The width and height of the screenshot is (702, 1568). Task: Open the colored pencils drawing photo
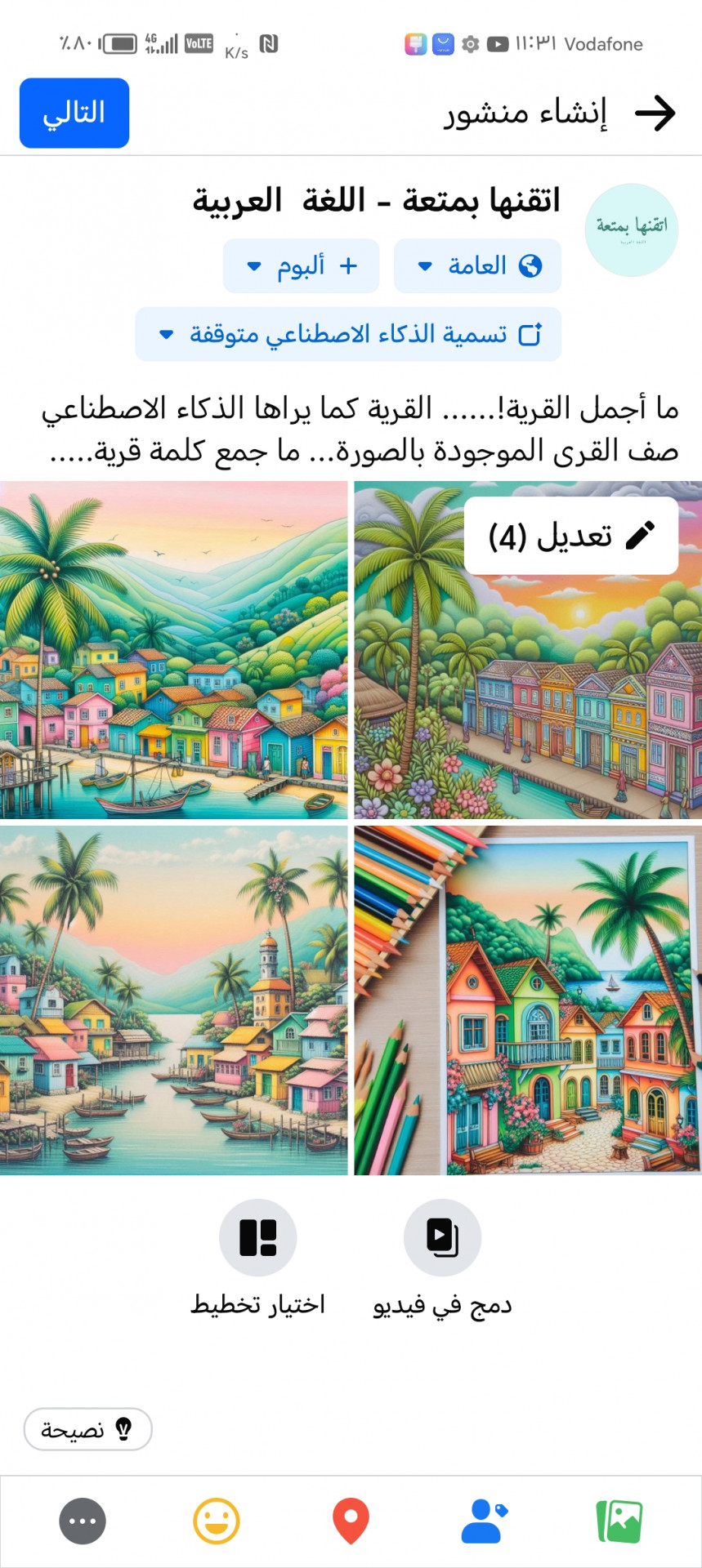pyautogui.click(x=528, y=1000)
